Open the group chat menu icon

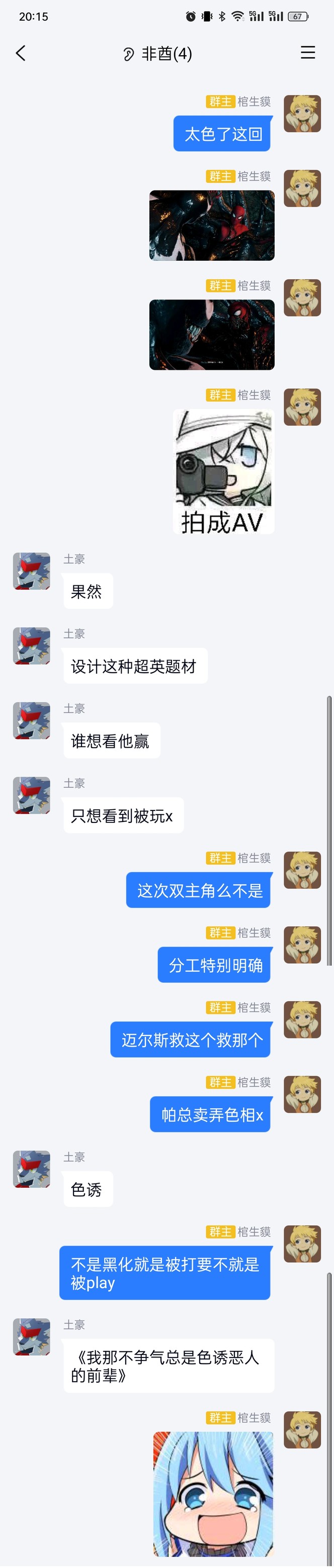coord(308,53)
